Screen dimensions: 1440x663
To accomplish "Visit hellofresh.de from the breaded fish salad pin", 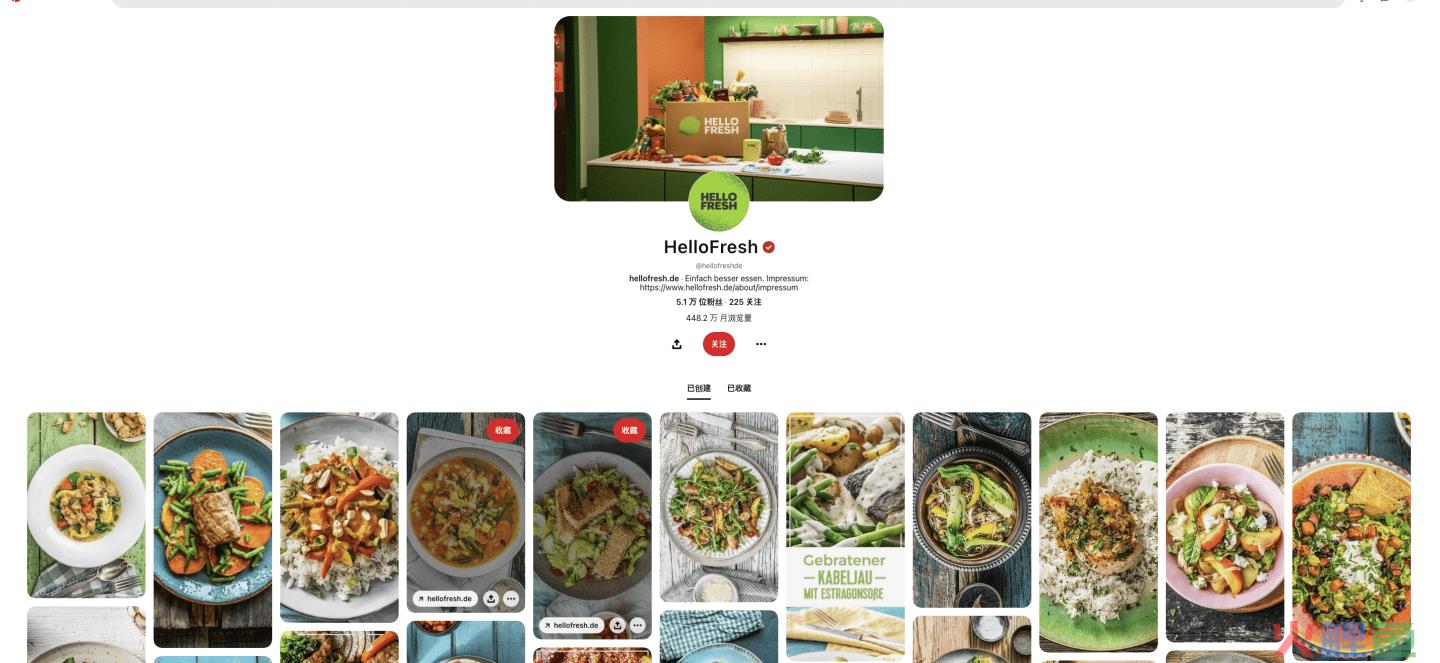I will (571, 625).
